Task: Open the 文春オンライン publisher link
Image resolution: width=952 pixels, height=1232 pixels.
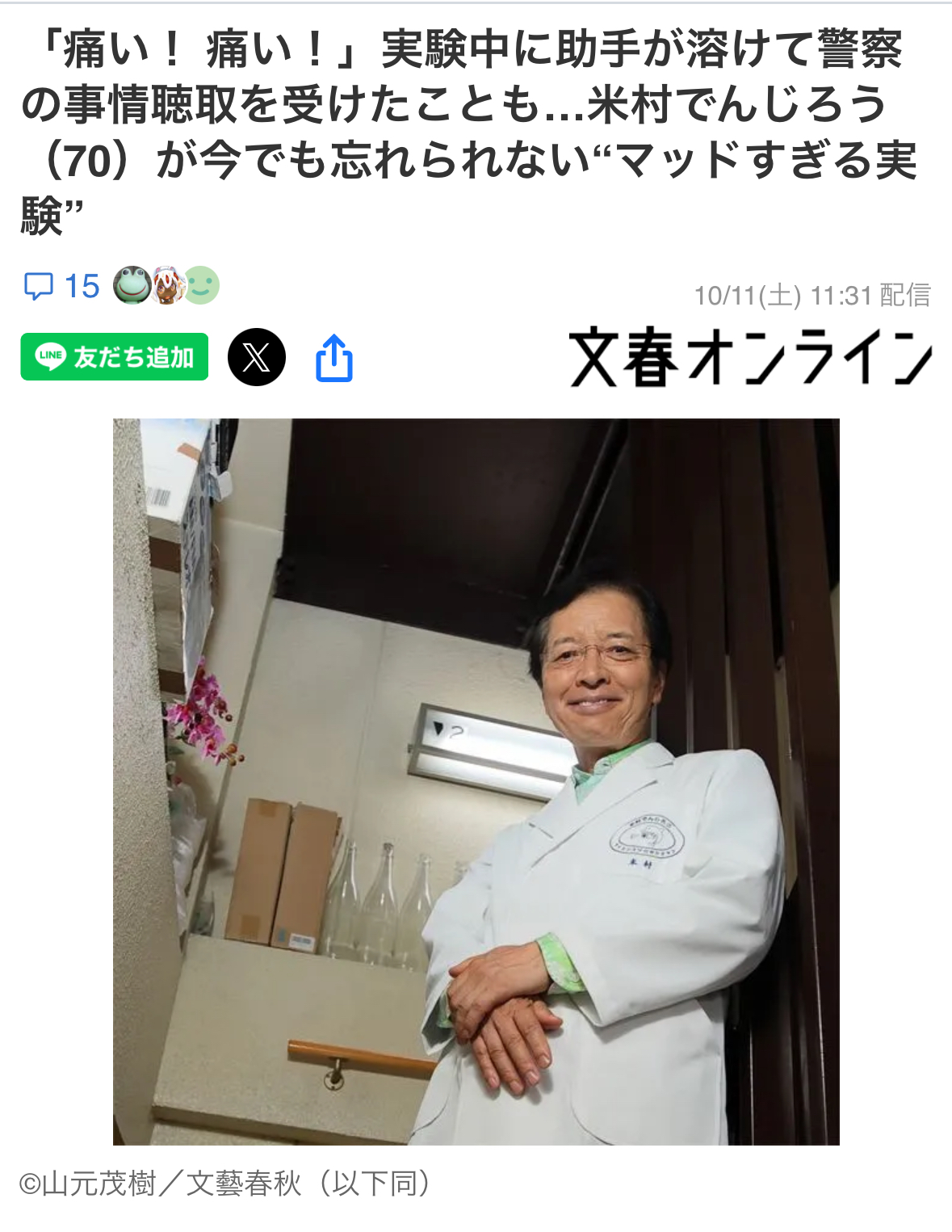Action: pyautogui.click(x=750, y=358)
